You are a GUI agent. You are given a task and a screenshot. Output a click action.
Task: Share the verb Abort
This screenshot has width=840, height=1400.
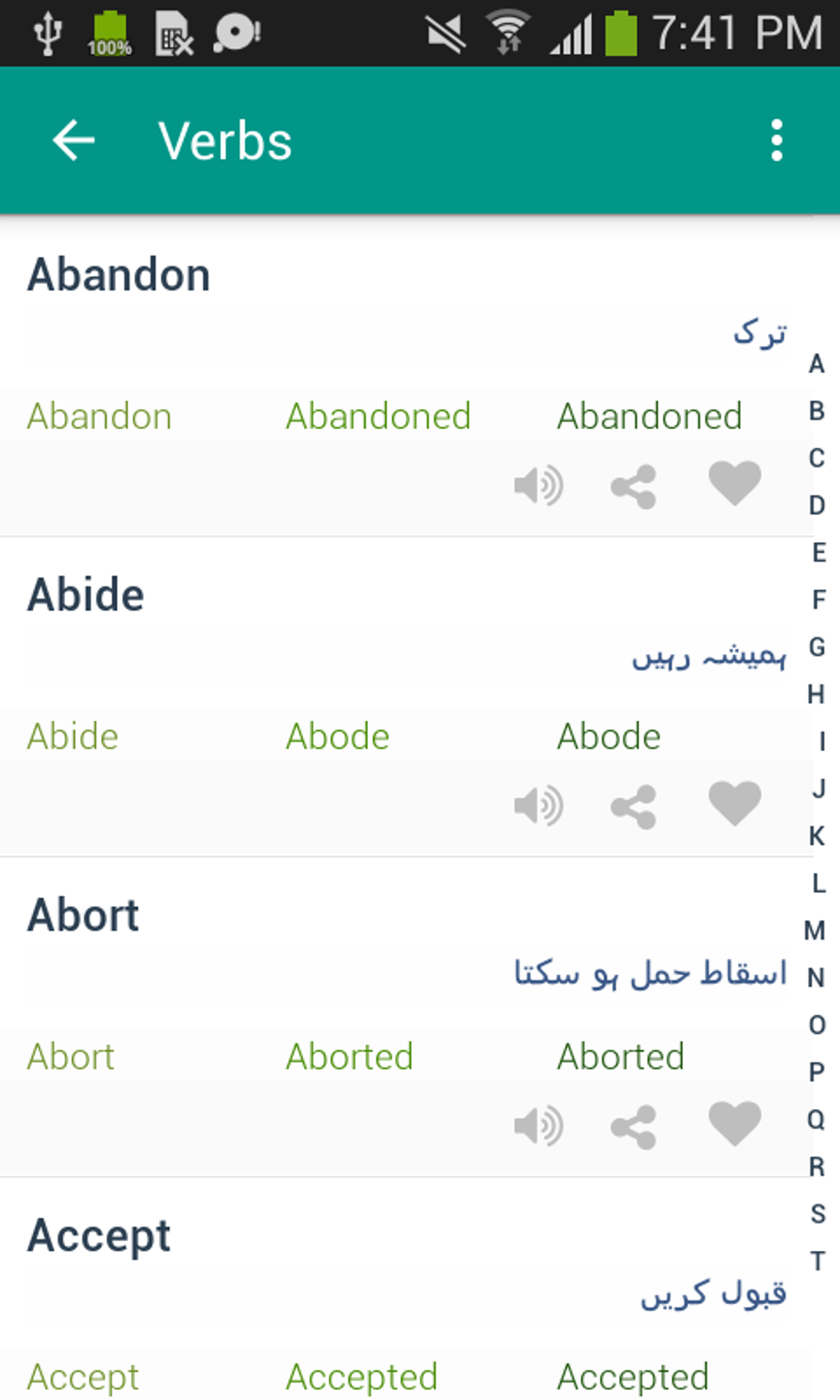click(633, 1127)
